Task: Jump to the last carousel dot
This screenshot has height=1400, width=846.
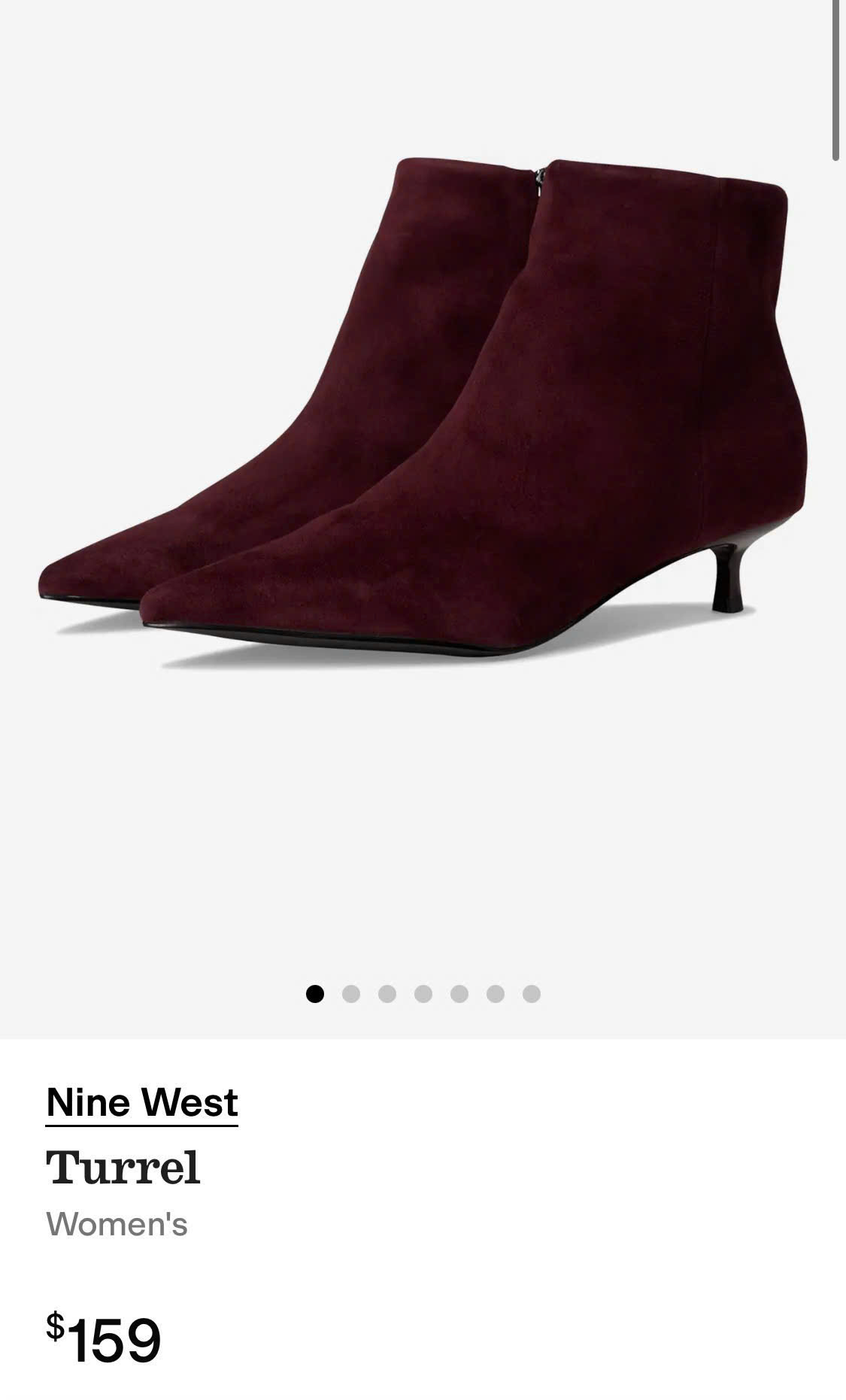Action: [531, 992]
